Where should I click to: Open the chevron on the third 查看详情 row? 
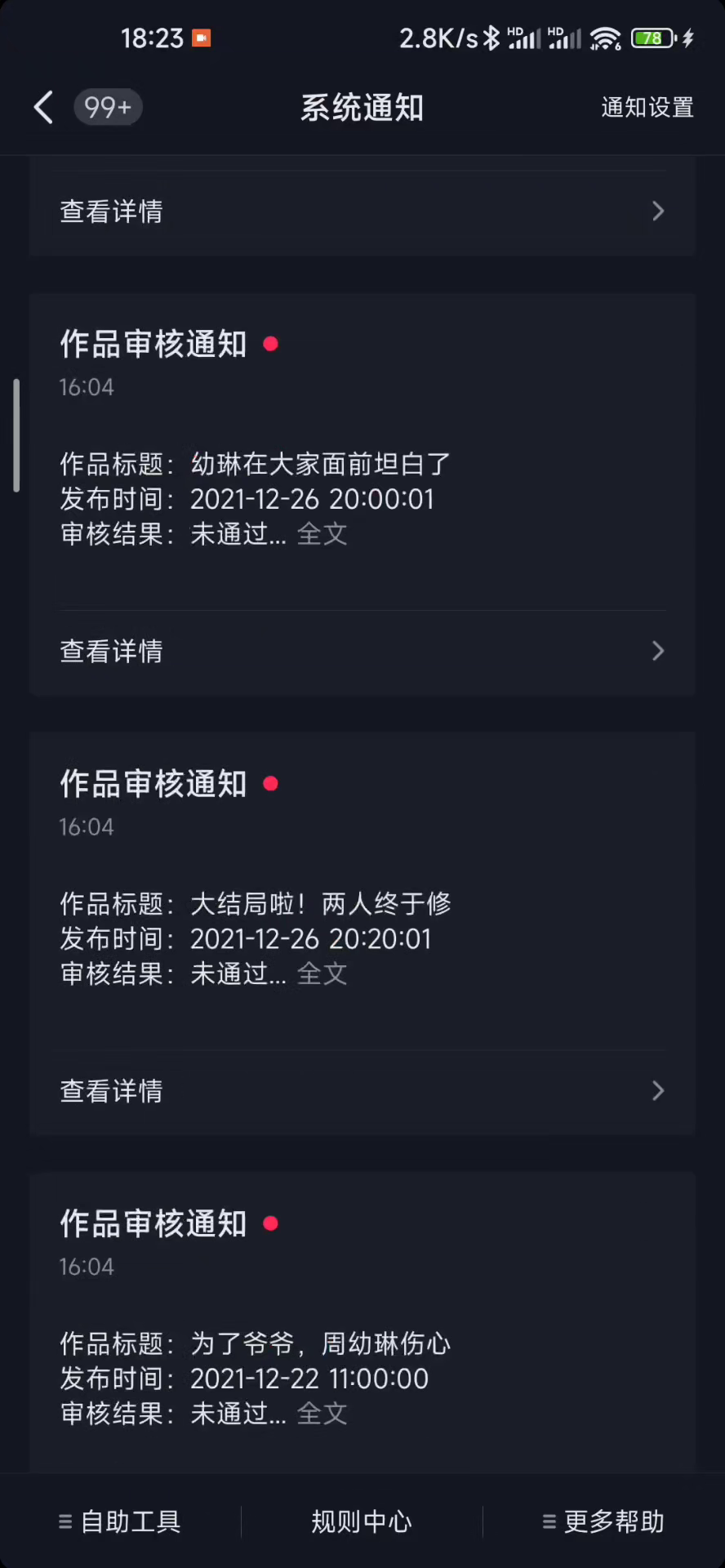tap(658, 1091)
